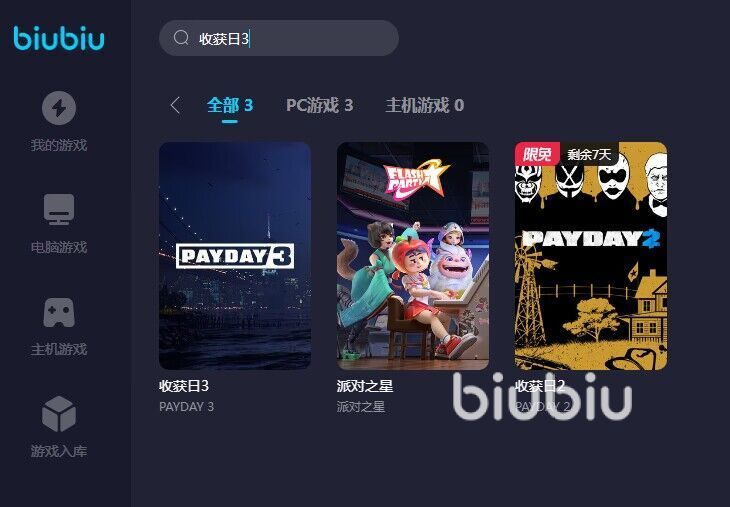Open the 派对之星 game card
The width and height of the screenshot is (730, 507).
click(413, 256)
